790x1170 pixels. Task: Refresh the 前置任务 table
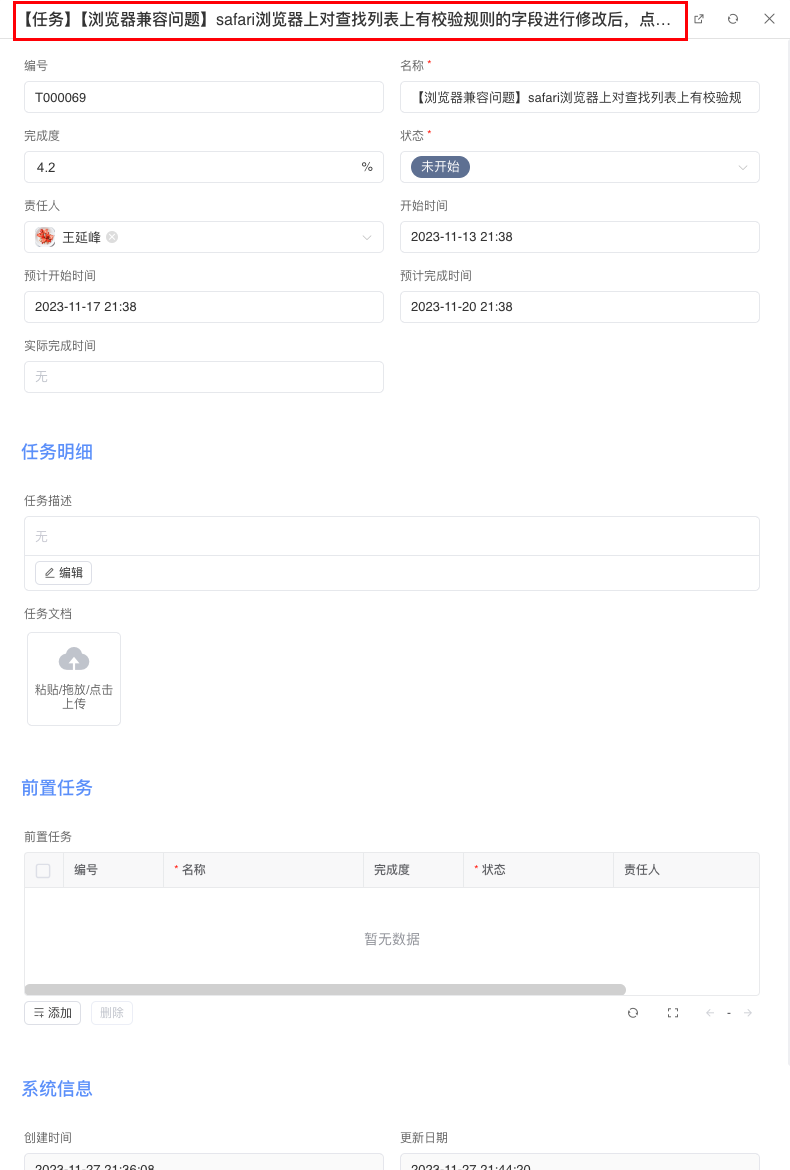pyautogui.click(x=633, y=1012)
